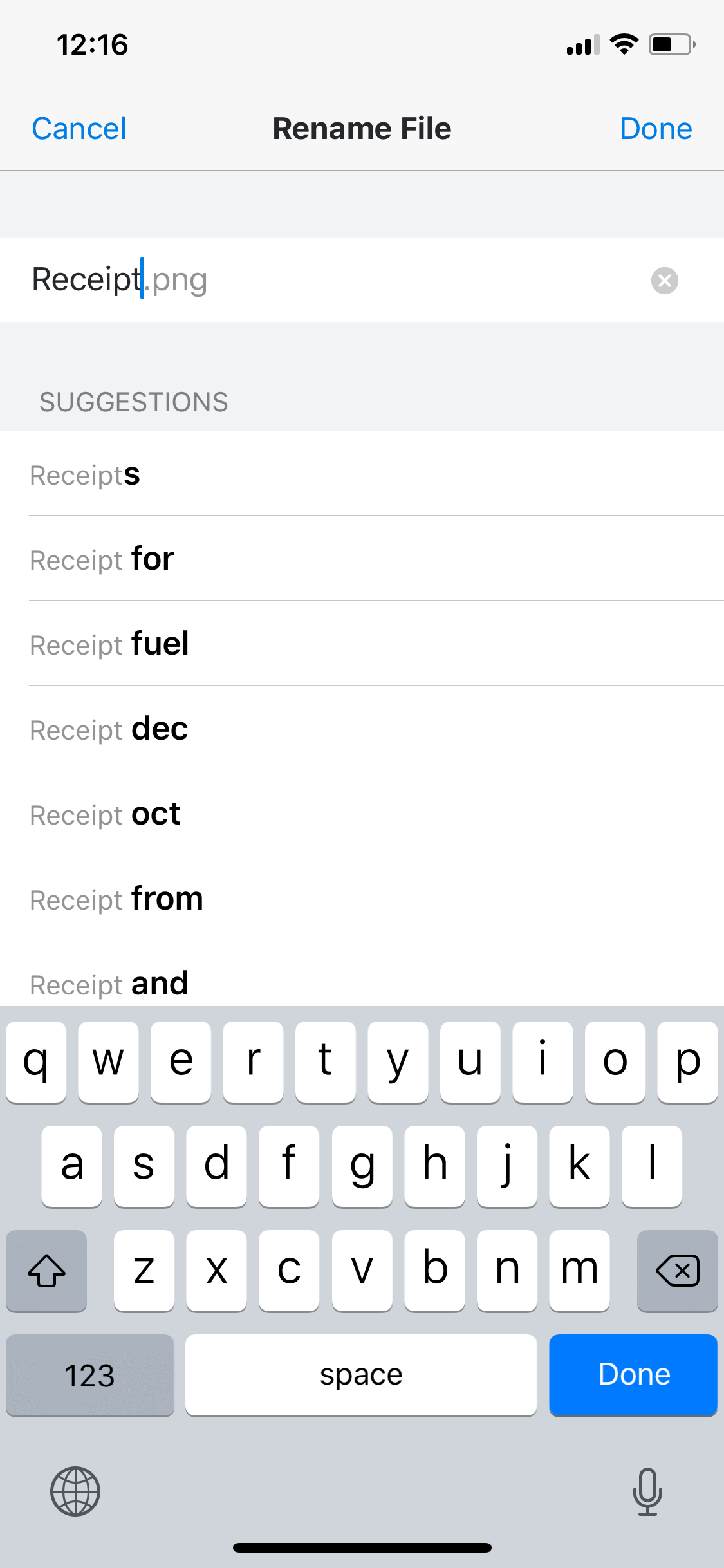Screen dimensions: 724x1568
Task: Tap the keyboard shift key
Action: (x=46, y=1271)
